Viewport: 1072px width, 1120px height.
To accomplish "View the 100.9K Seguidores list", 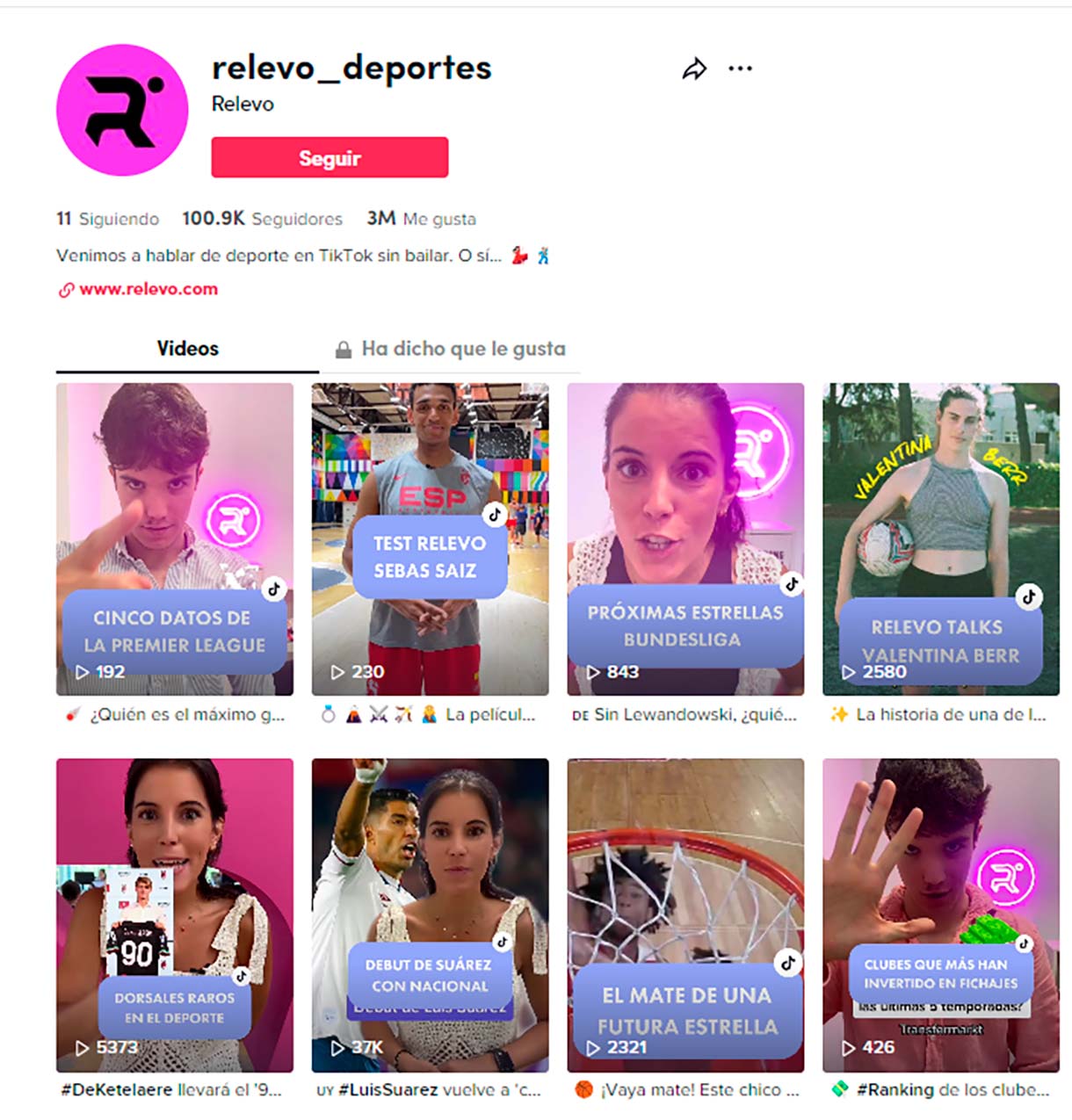I will [262, 219].
